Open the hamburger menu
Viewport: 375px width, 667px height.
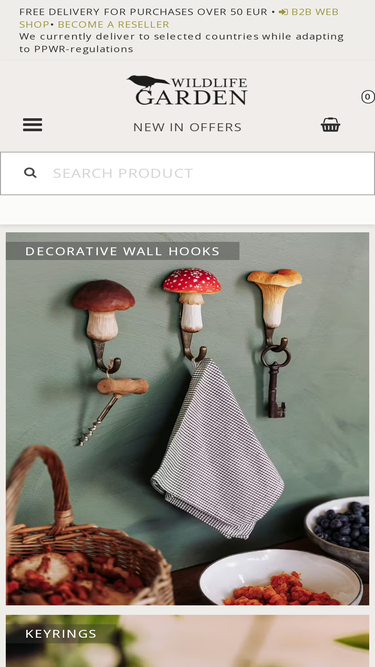point(32,125)
